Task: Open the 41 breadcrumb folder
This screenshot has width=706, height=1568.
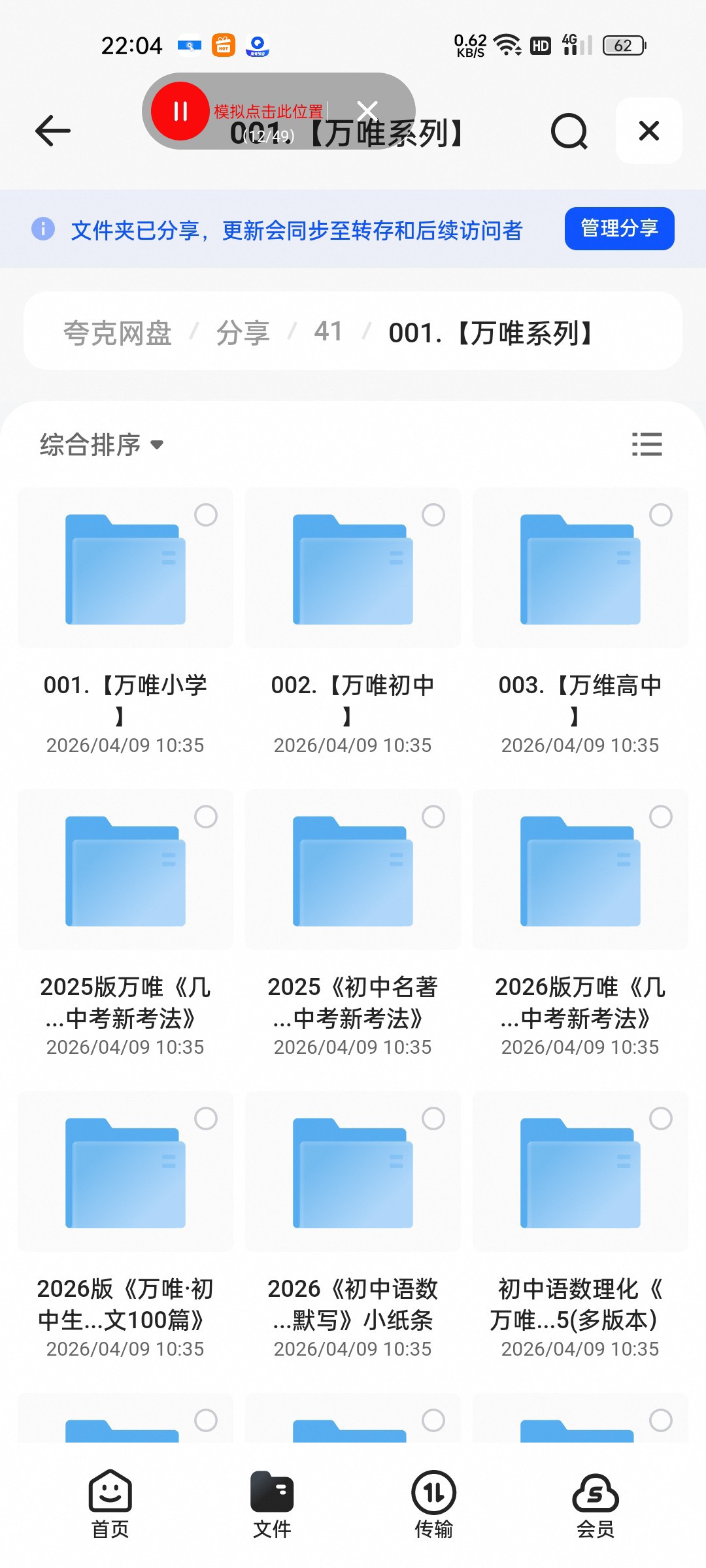Action: click(328, 332)
